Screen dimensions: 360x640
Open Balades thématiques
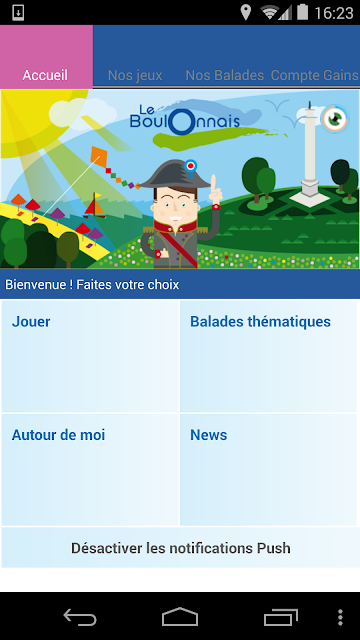tap(269, 356)
